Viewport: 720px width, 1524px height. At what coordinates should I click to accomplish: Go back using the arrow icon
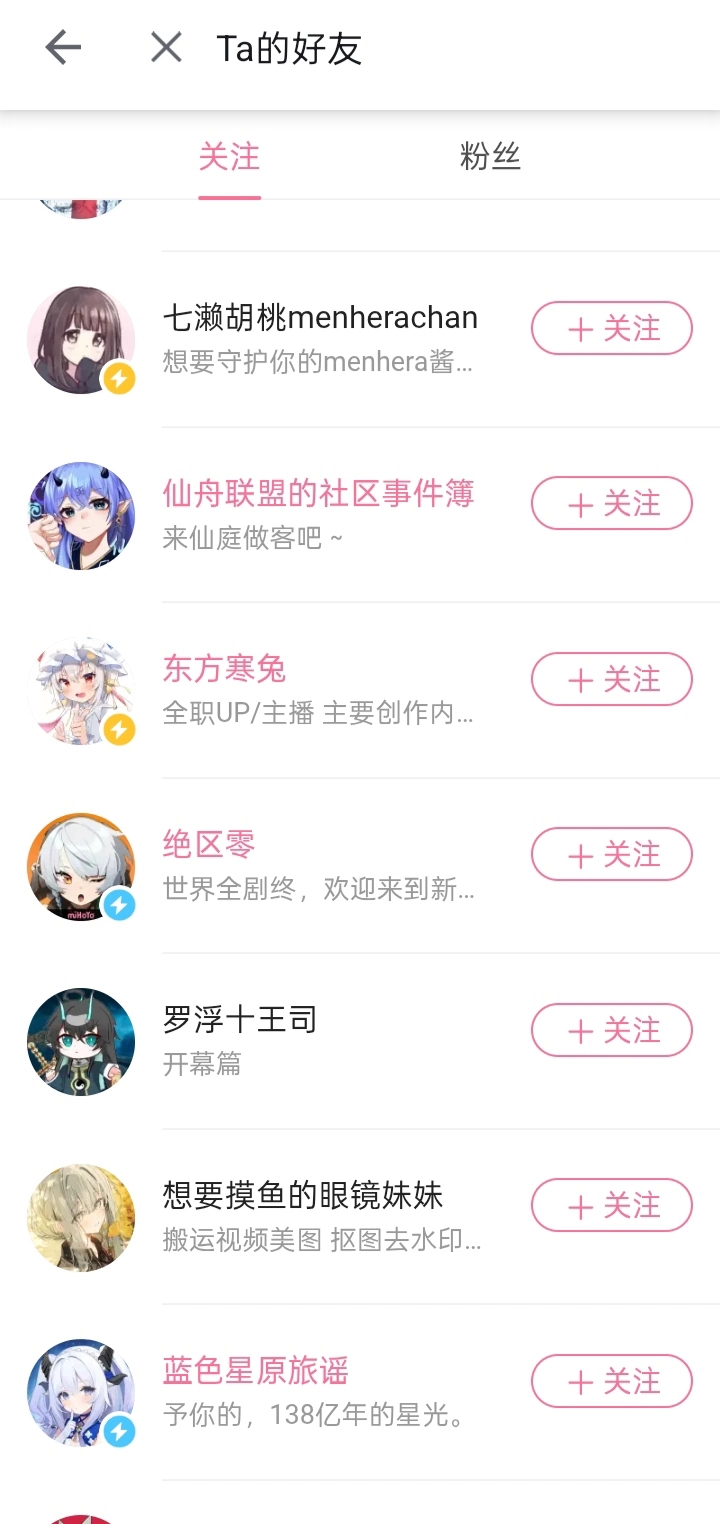(x=63, y=47)
